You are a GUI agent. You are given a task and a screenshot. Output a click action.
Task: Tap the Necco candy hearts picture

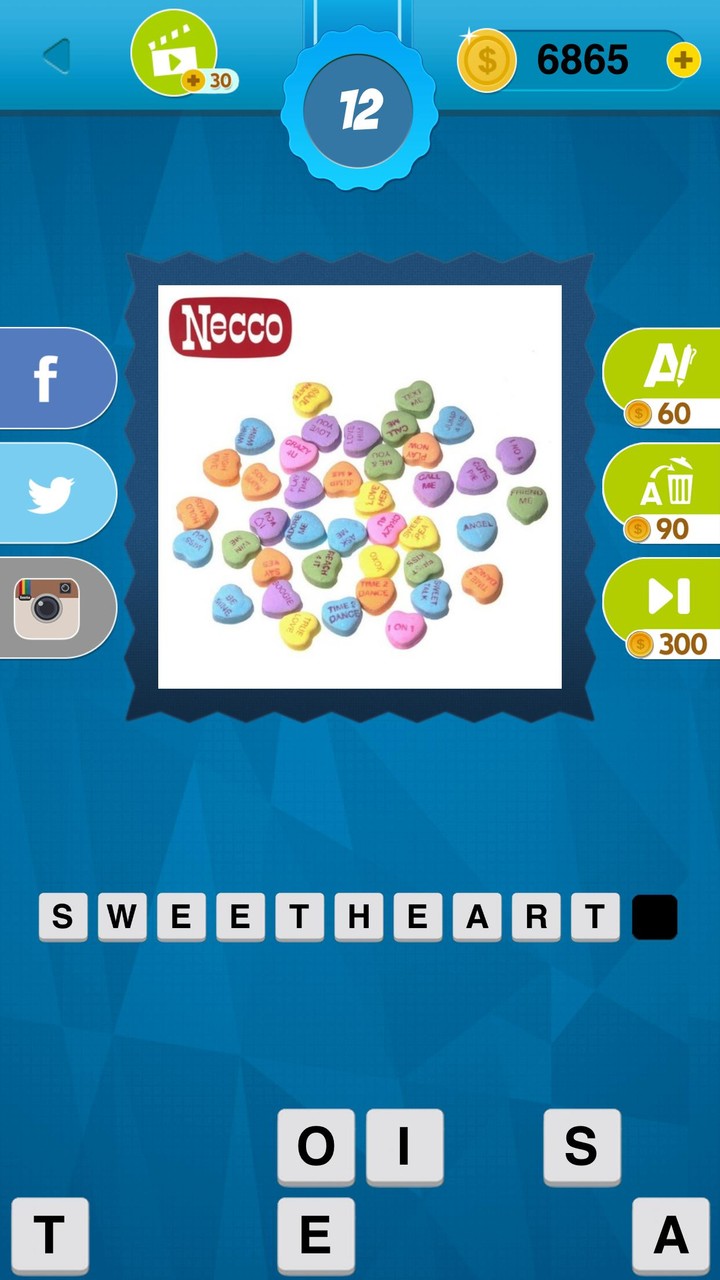(360, 487)
